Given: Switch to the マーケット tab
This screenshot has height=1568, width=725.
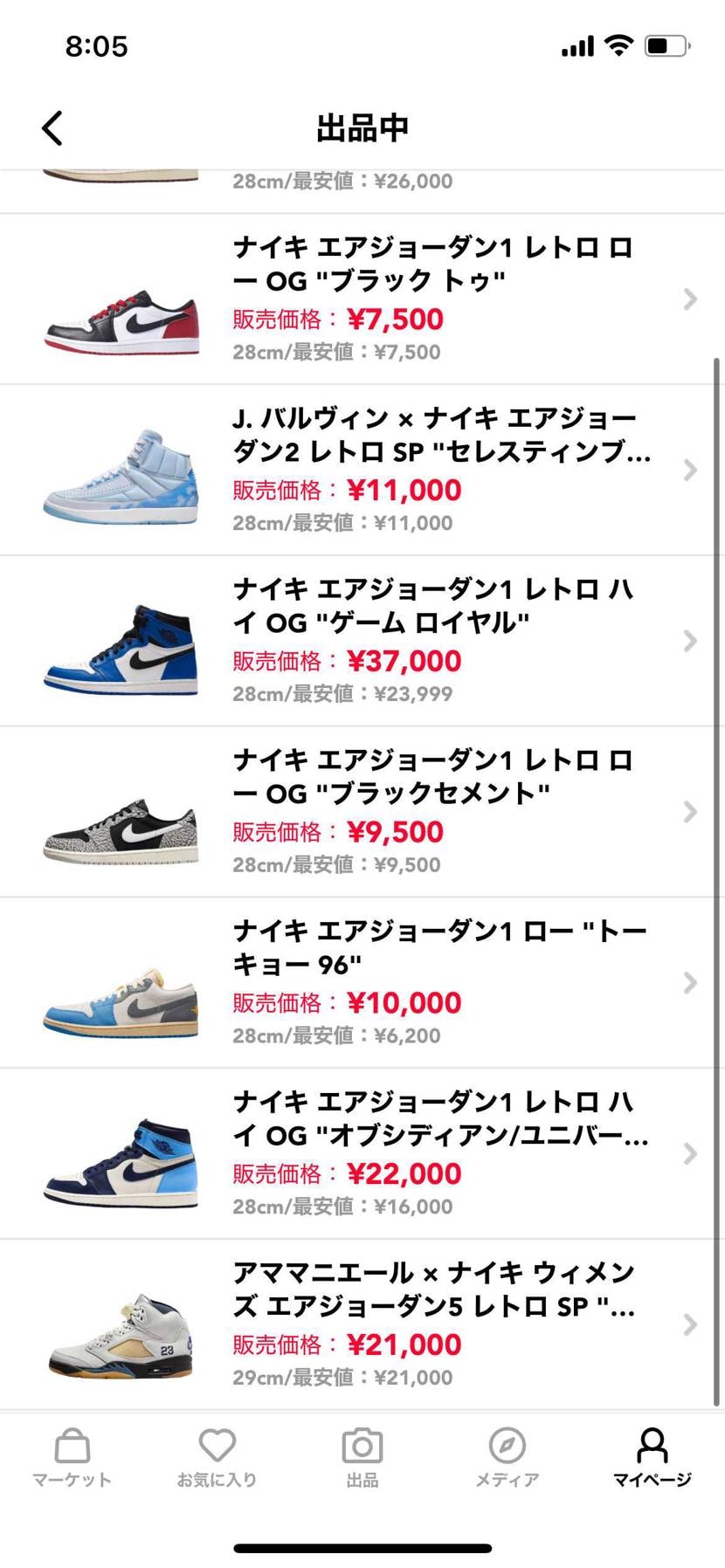Looking at the screenshot, I should [72, 1457].
